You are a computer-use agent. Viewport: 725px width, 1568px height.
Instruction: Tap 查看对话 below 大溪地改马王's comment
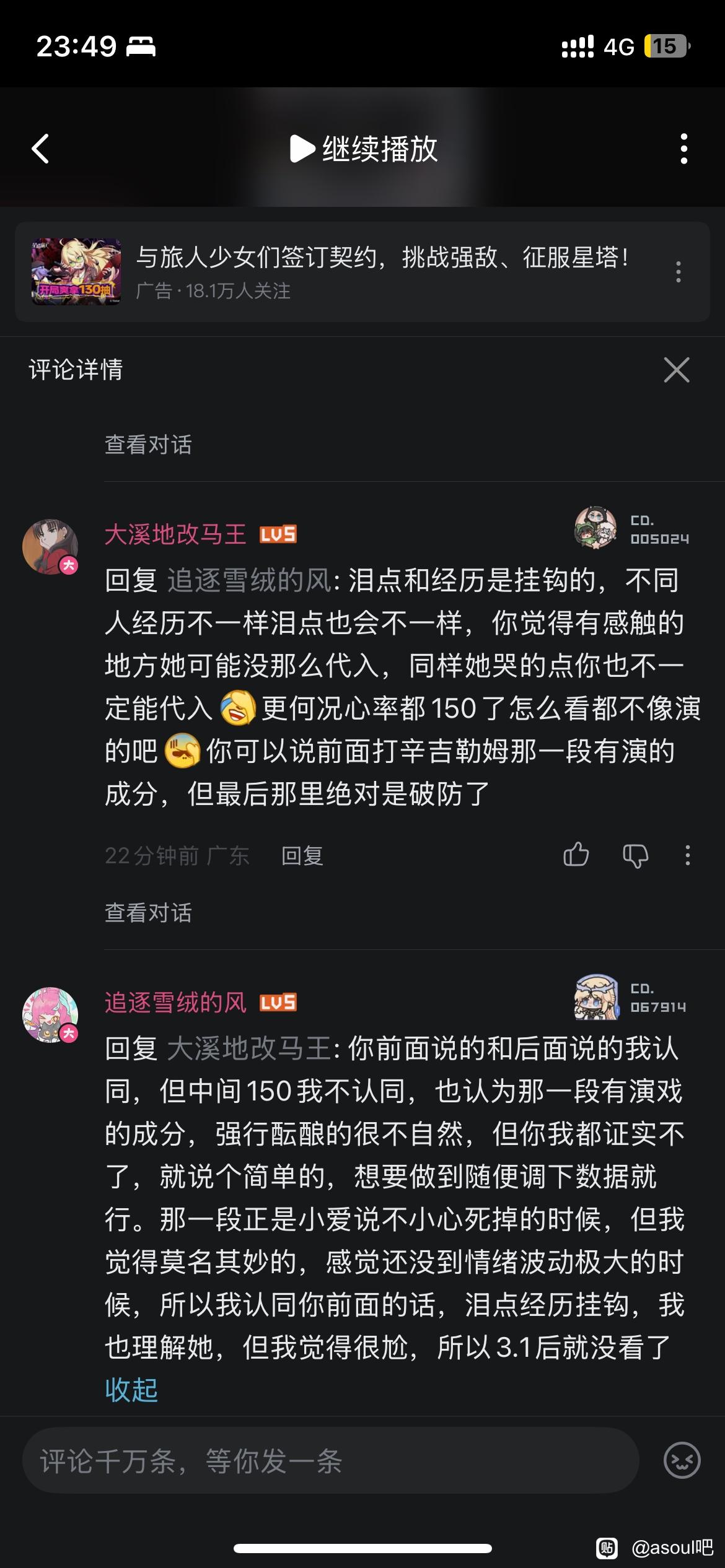[x=148, y=913]
